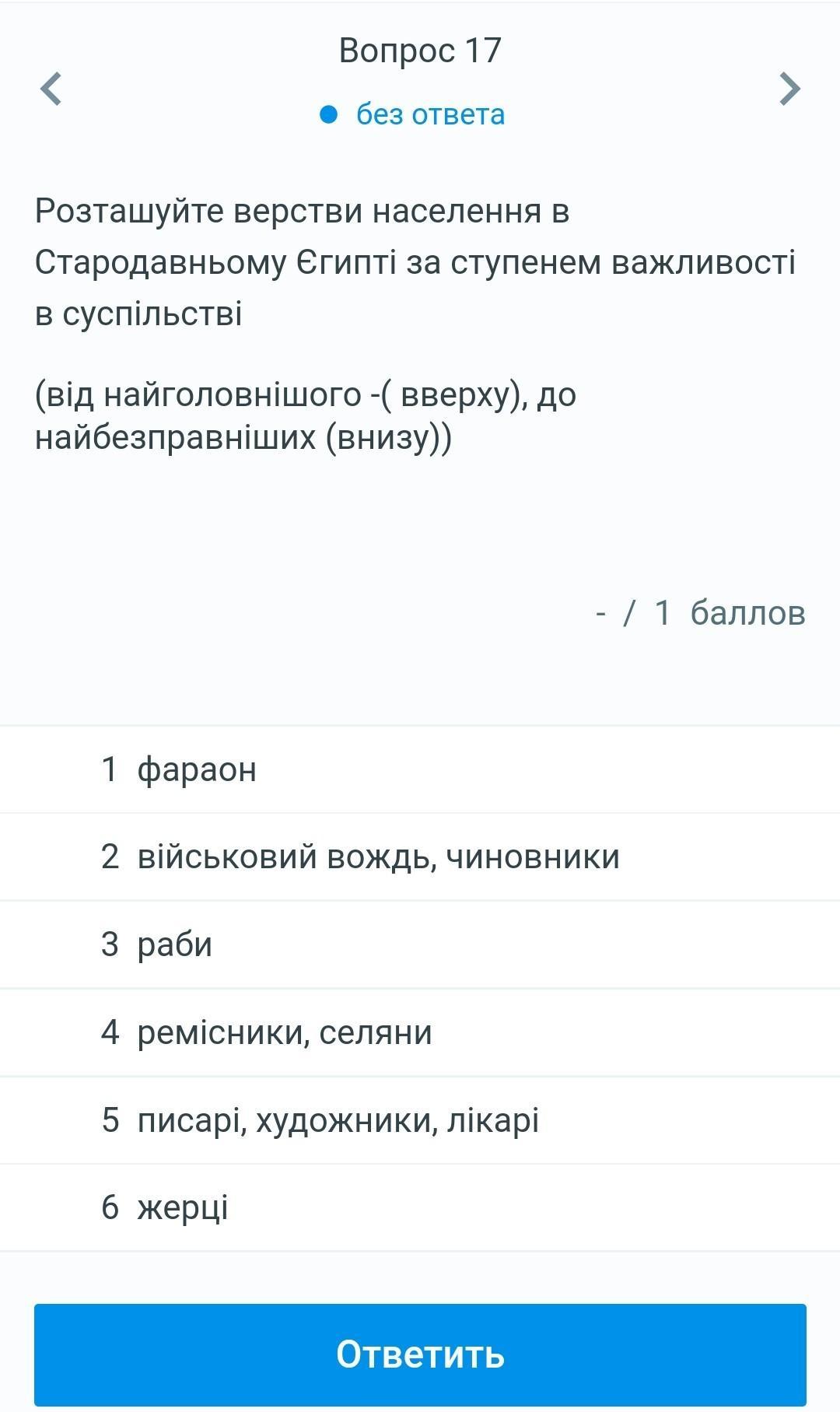Tap the військовий вождь, чиновники row
The image size is (840, 1412).
pyautogui.click(x=420, y=857)
